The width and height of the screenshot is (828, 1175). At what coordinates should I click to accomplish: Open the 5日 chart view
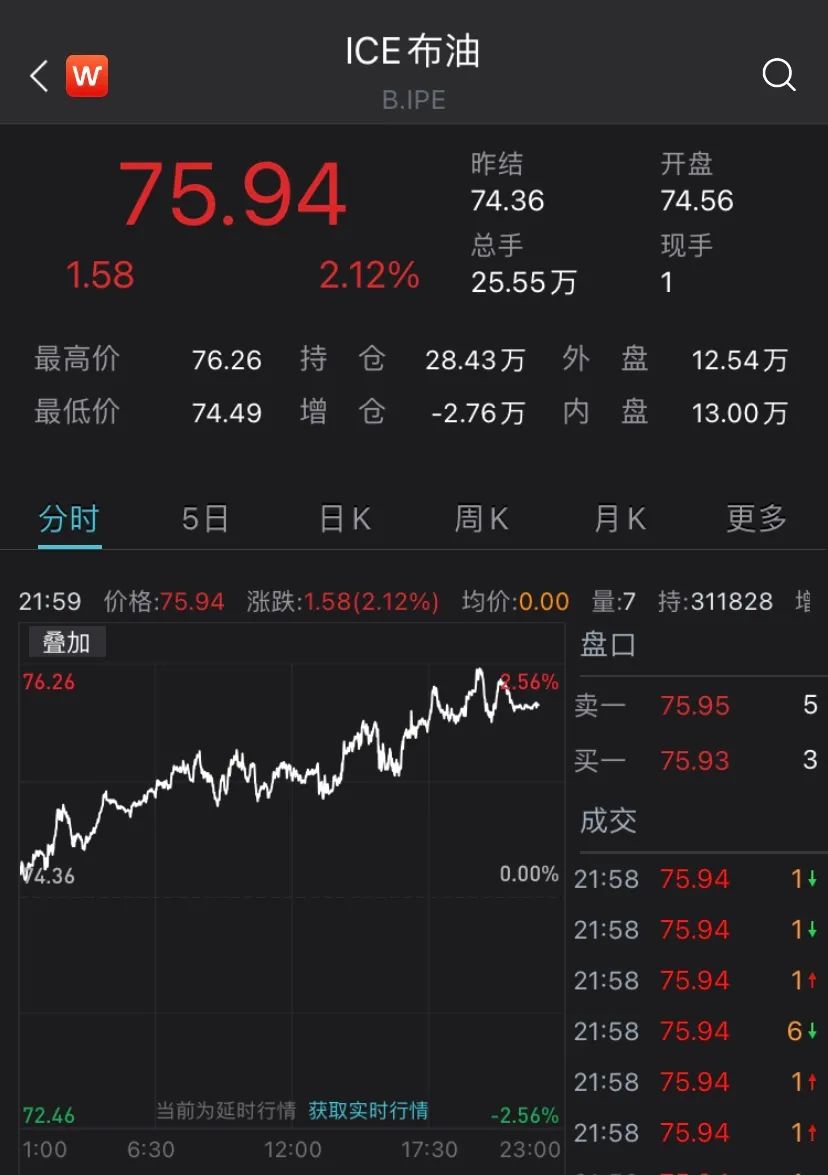tap(204, 518)
